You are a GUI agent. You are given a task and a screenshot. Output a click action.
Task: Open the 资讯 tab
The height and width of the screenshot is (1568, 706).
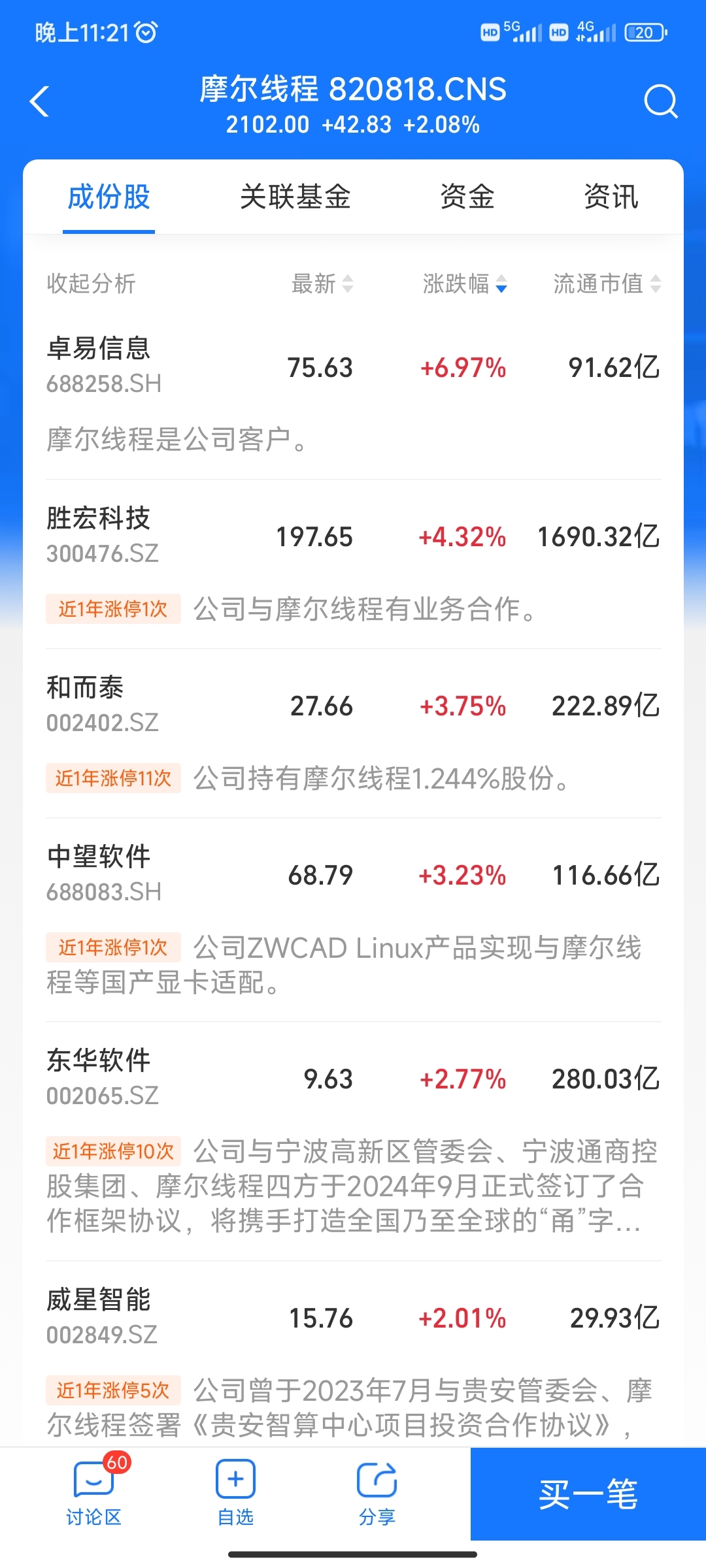611,197
